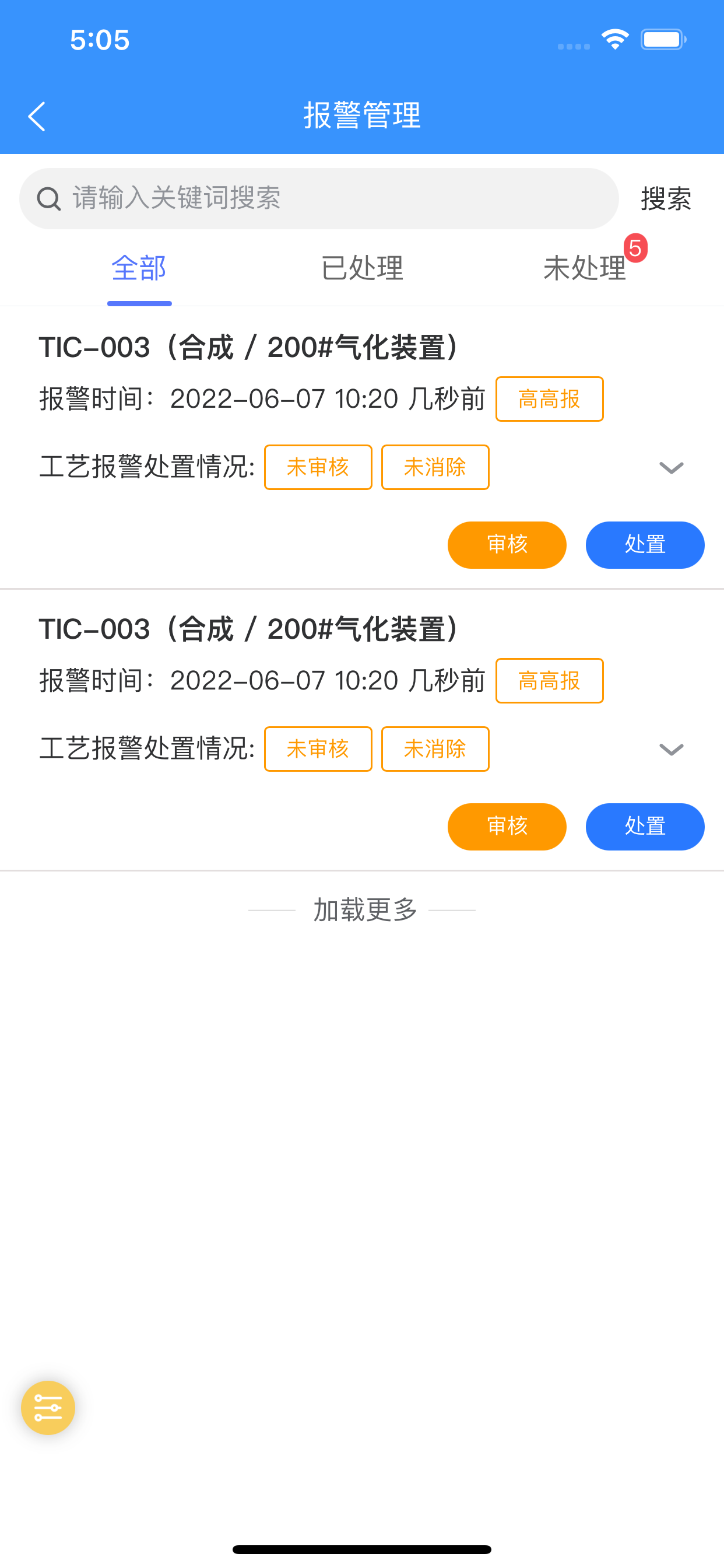Image resolution: width=724 pixels, height=1568 pixels.
Task: Switch to the 已处理 tab
Action: point(362,268)
